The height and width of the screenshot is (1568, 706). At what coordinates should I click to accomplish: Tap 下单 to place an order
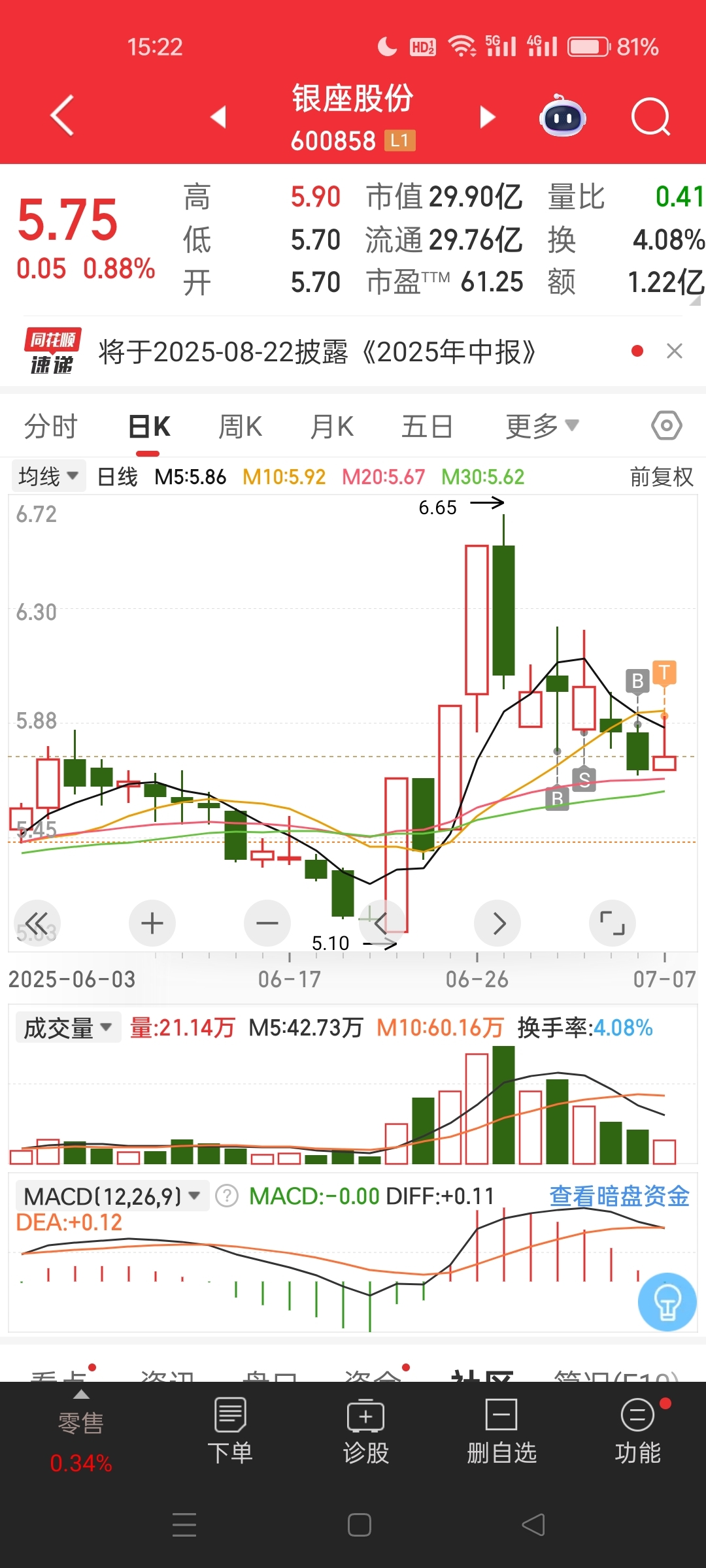point(230,1431)
